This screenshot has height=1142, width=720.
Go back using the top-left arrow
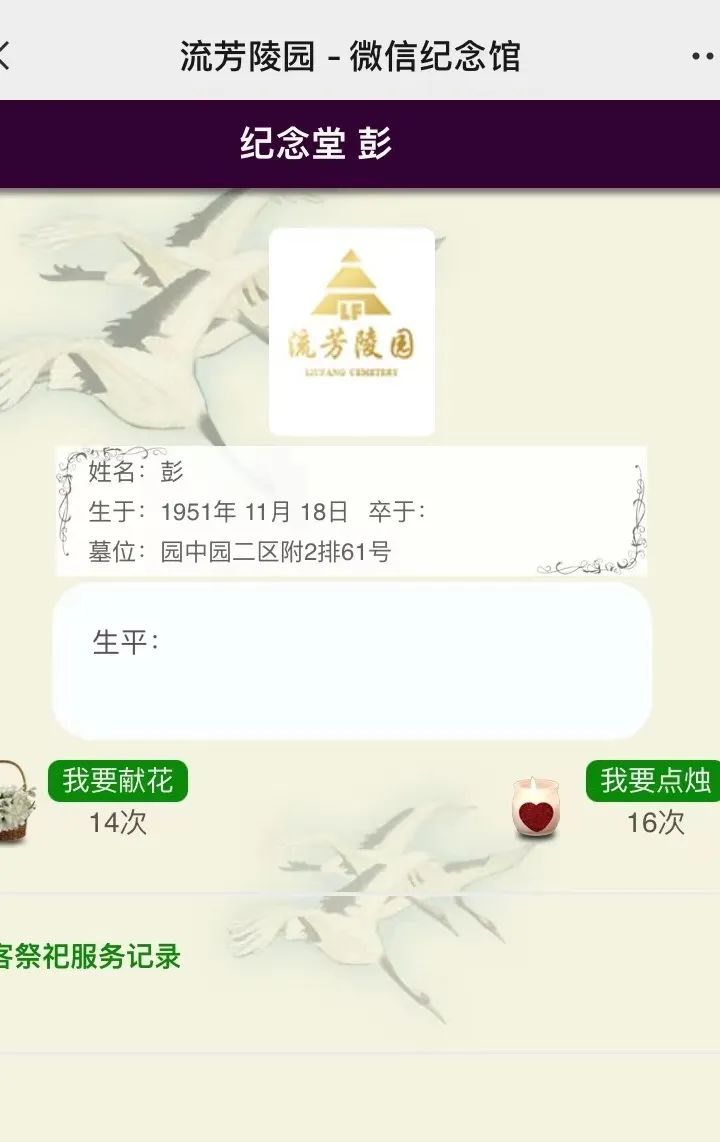(x=5, y=56)
